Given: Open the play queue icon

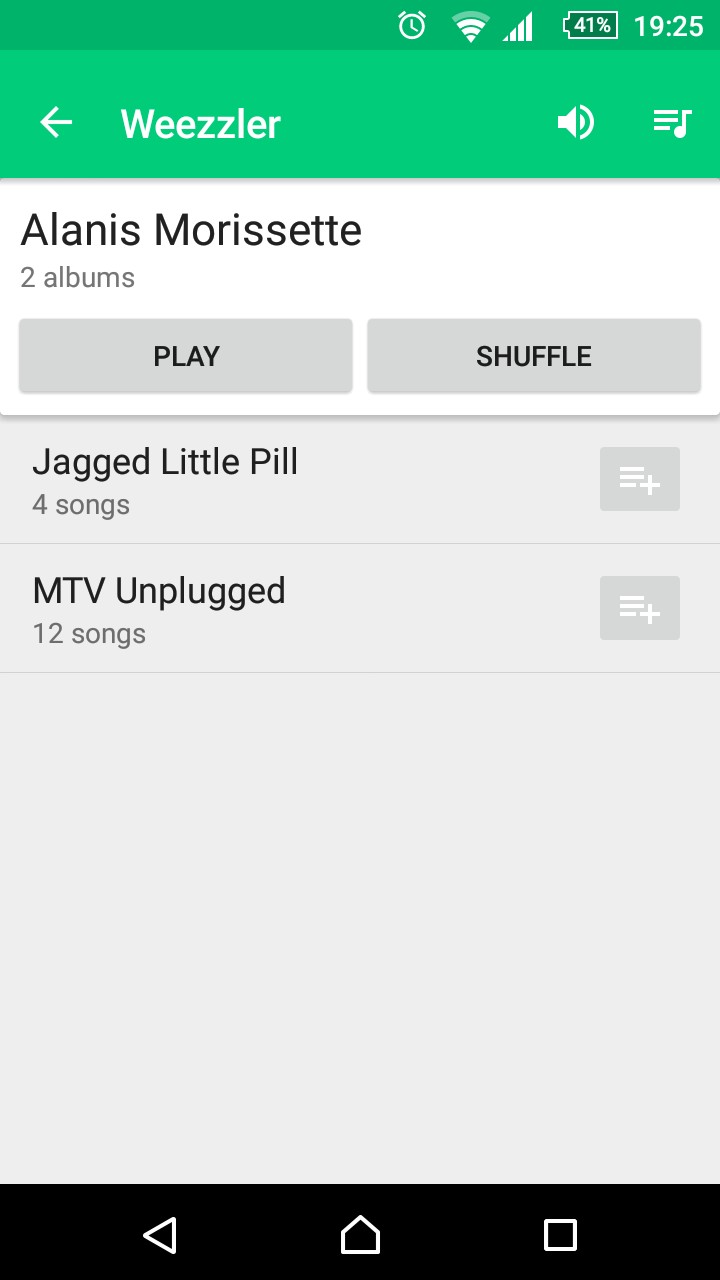Looking at the screenshot, I should [x=673, y=123].
